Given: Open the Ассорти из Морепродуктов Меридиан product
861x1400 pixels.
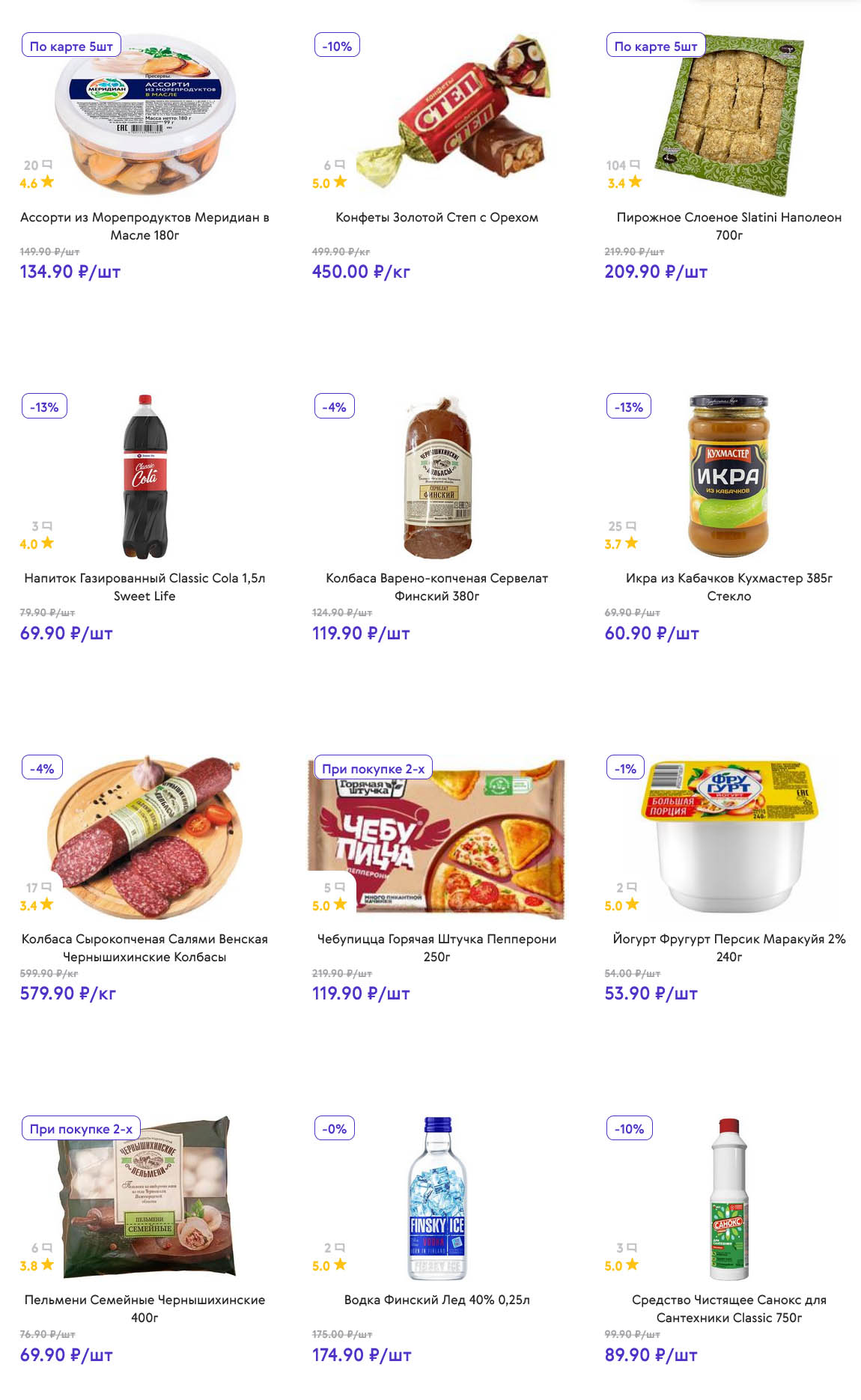Looking at the screenshot, I should click(144, 226).
